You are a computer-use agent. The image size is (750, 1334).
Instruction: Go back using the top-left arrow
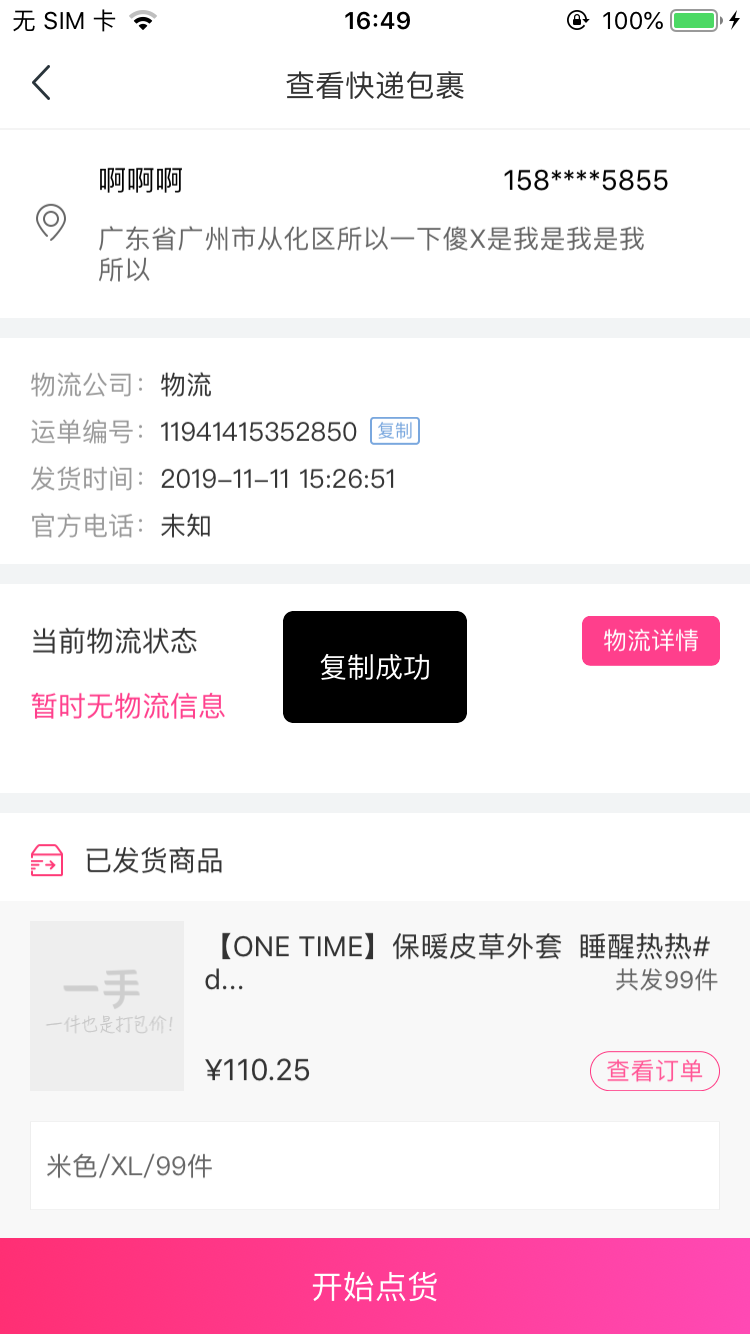(41, 84)
